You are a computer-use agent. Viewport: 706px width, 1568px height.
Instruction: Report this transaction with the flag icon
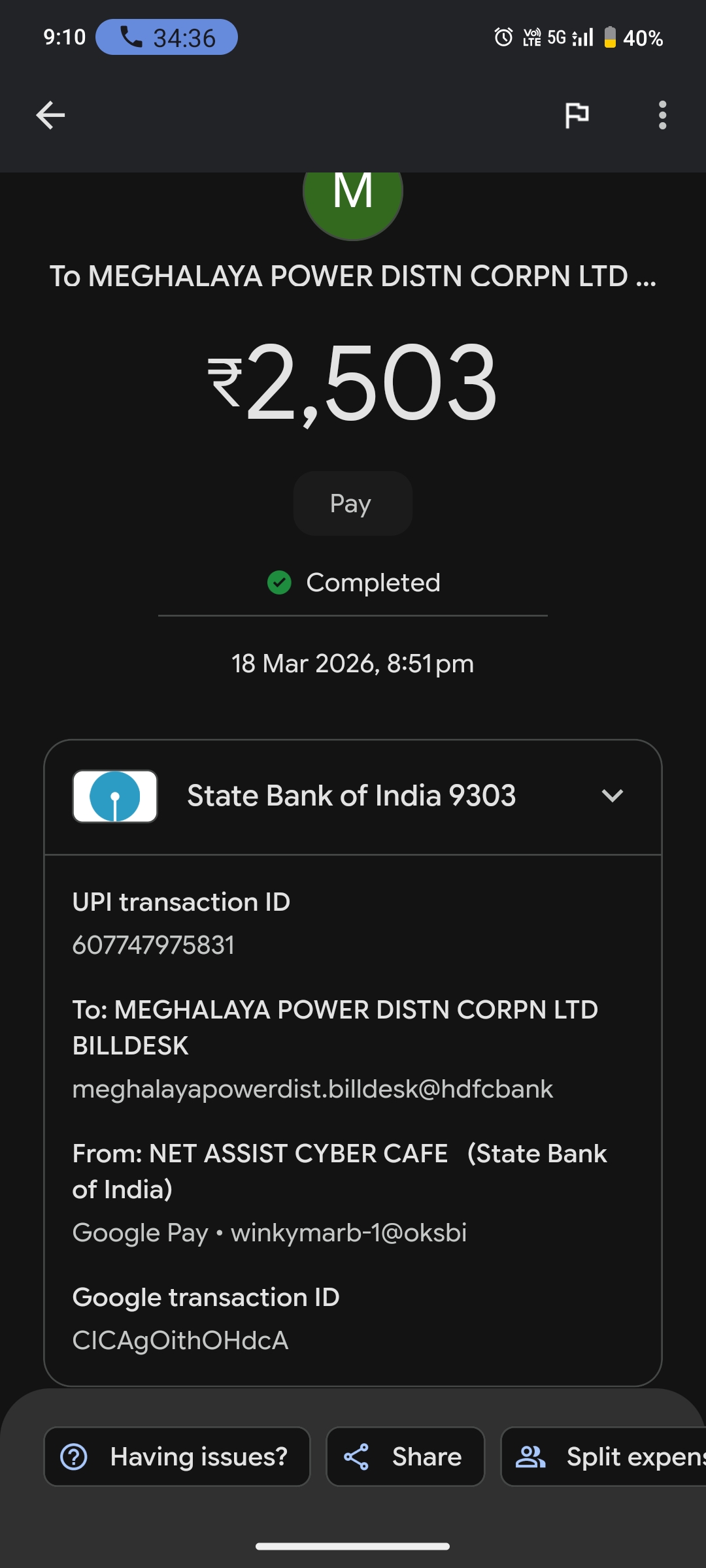[577, 116]
